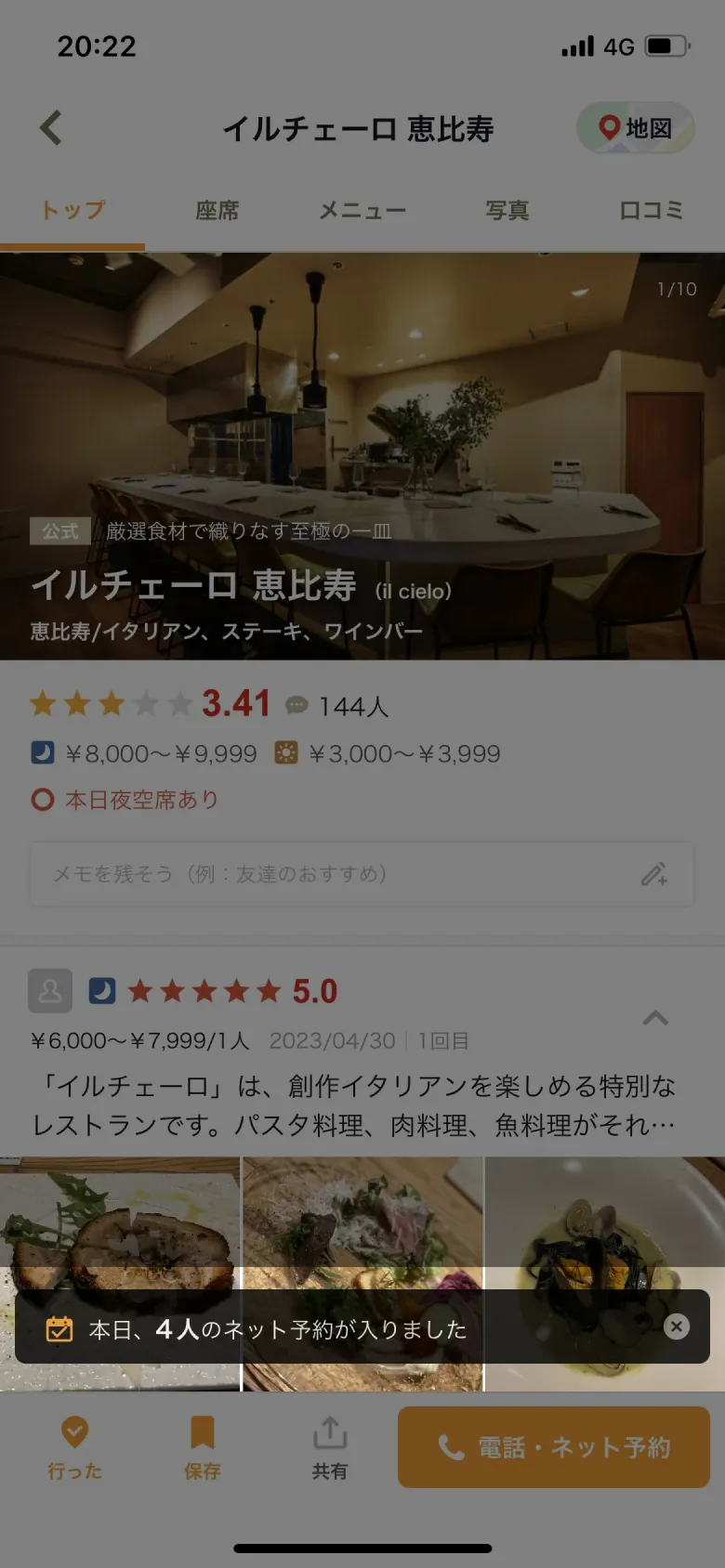Select the 行った checkmark icon
Viewport: 725px width, 1568px height.
pos(74,1446)
